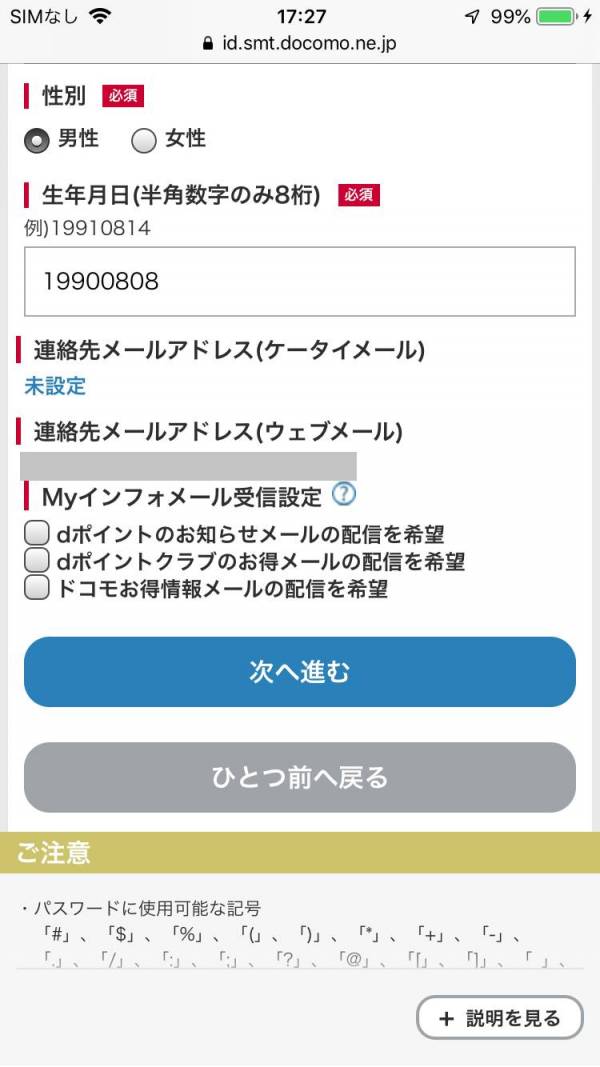Check dポイントのお知らせメールの配信を希望
Viewport: 600px width, 1067px height.
37,534
